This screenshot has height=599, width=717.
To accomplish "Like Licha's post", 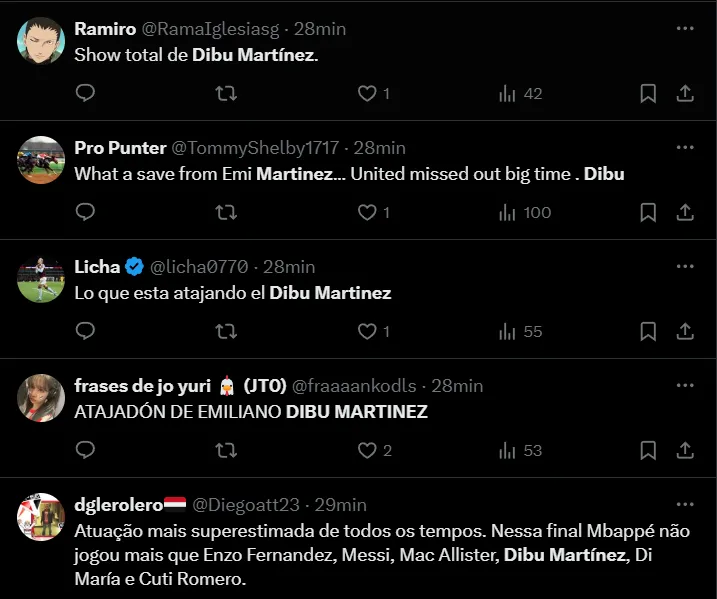I will [367, 331].
